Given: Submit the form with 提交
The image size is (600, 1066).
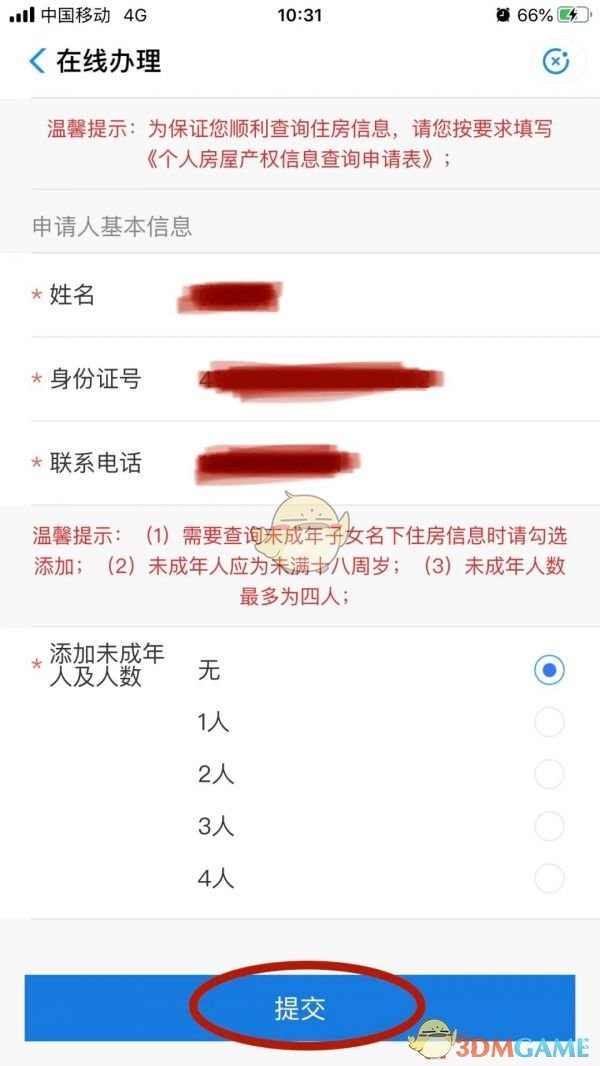Looking at the screenshot, I should pyautogui.click(x=300, y=1009).
